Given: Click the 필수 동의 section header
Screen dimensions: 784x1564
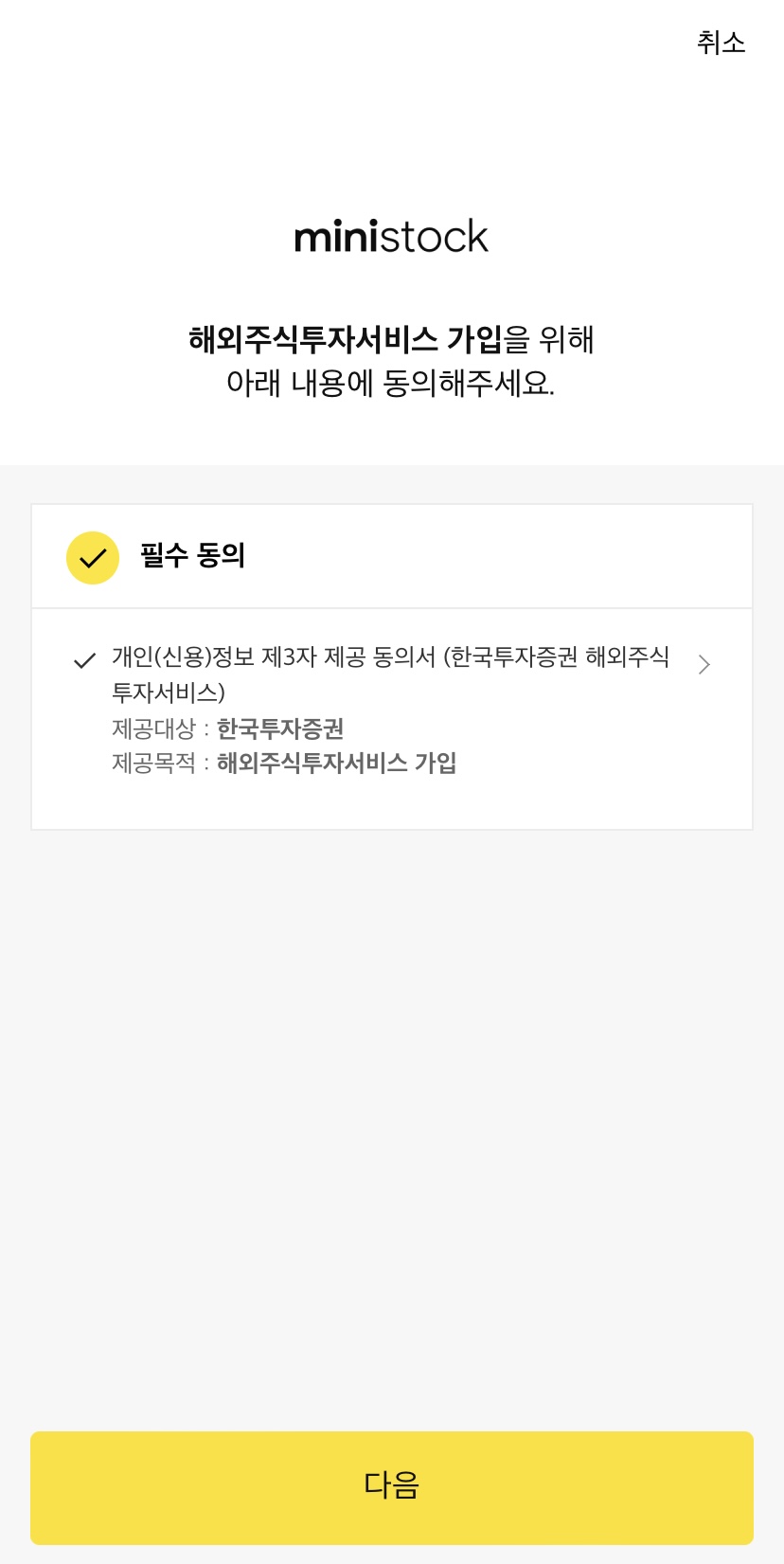Looking at the screenshot, I should (193, 557).
